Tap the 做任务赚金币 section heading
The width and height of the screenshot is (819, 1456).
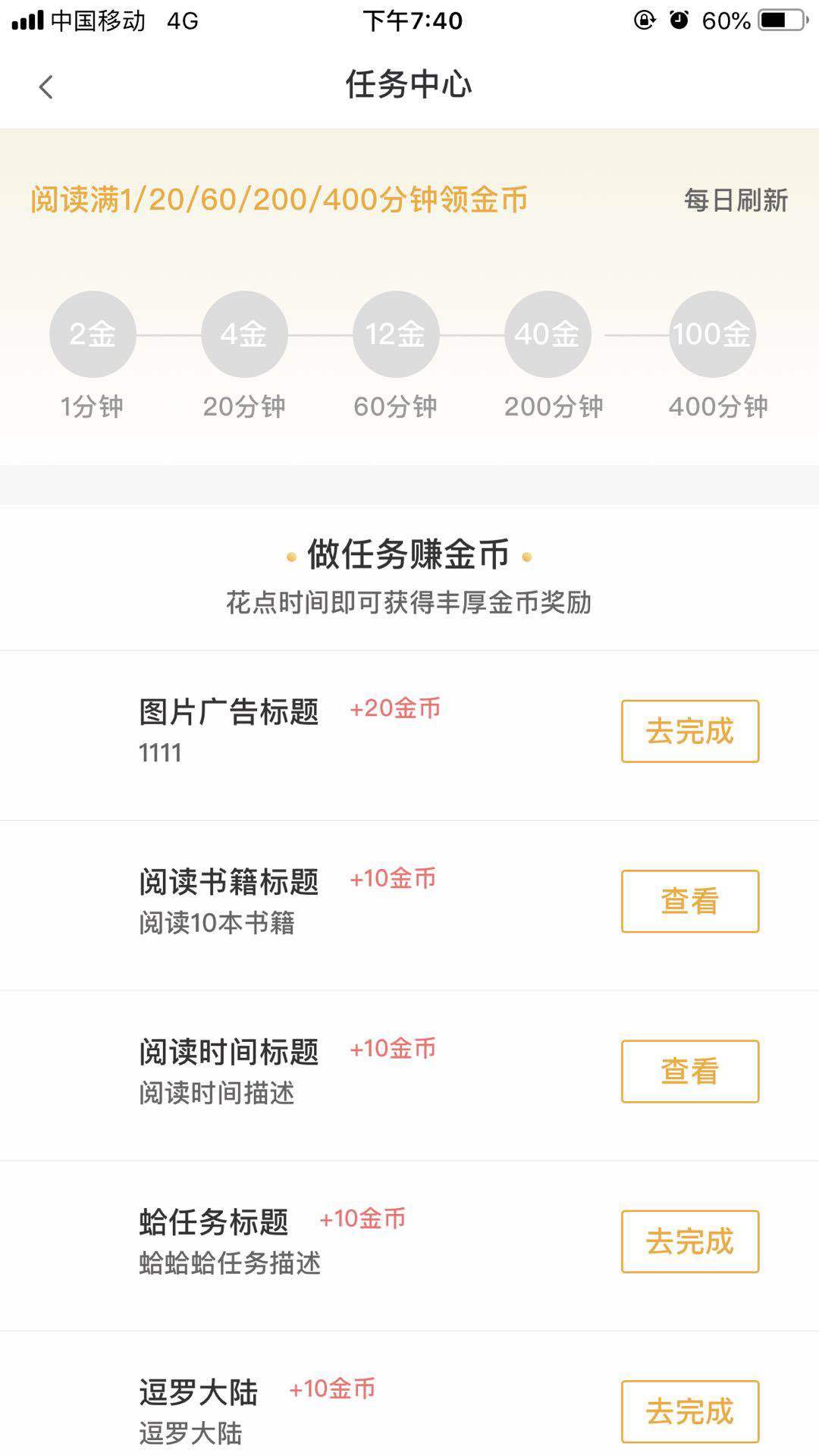(x=408, y=555)
